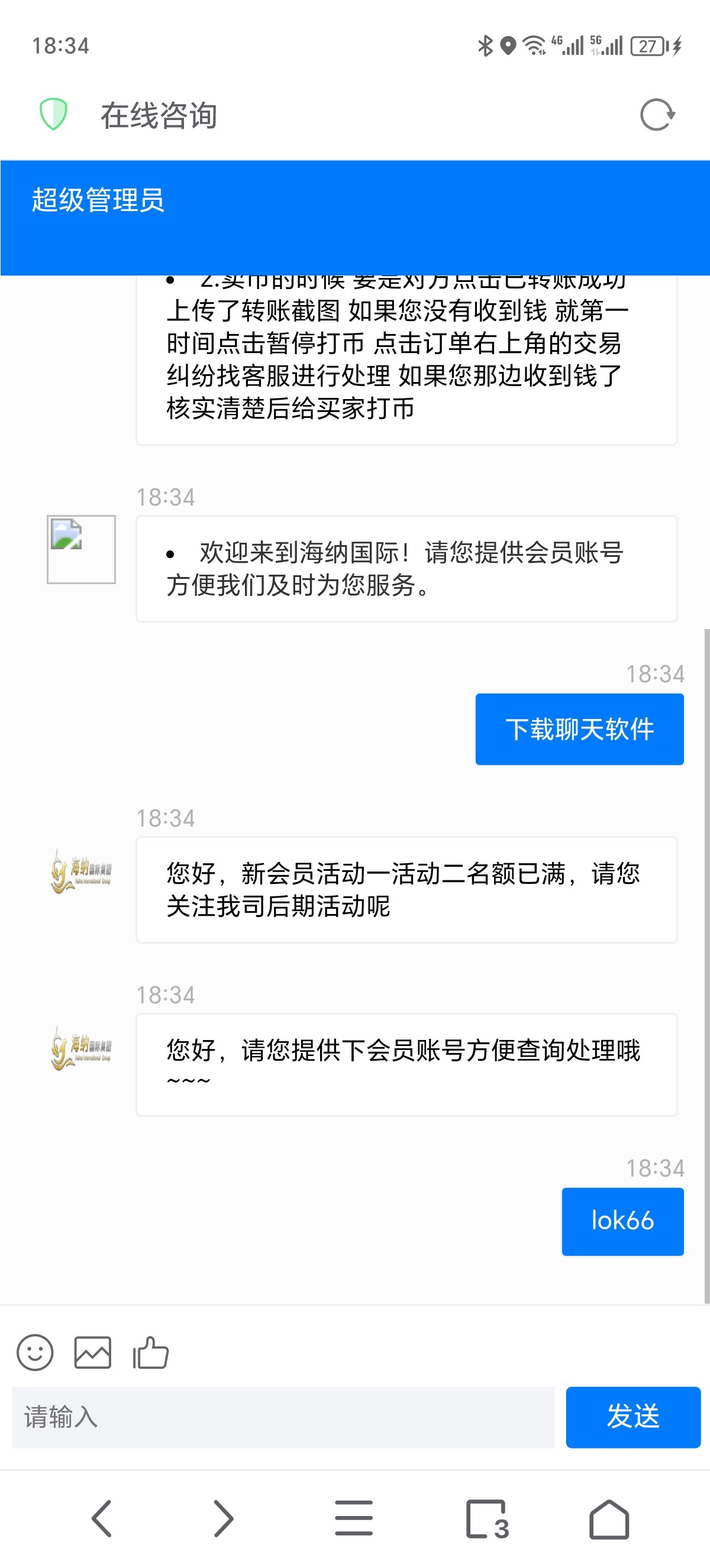Go back in the browser
710x1568 pixels.
[x=102, y=1518]
